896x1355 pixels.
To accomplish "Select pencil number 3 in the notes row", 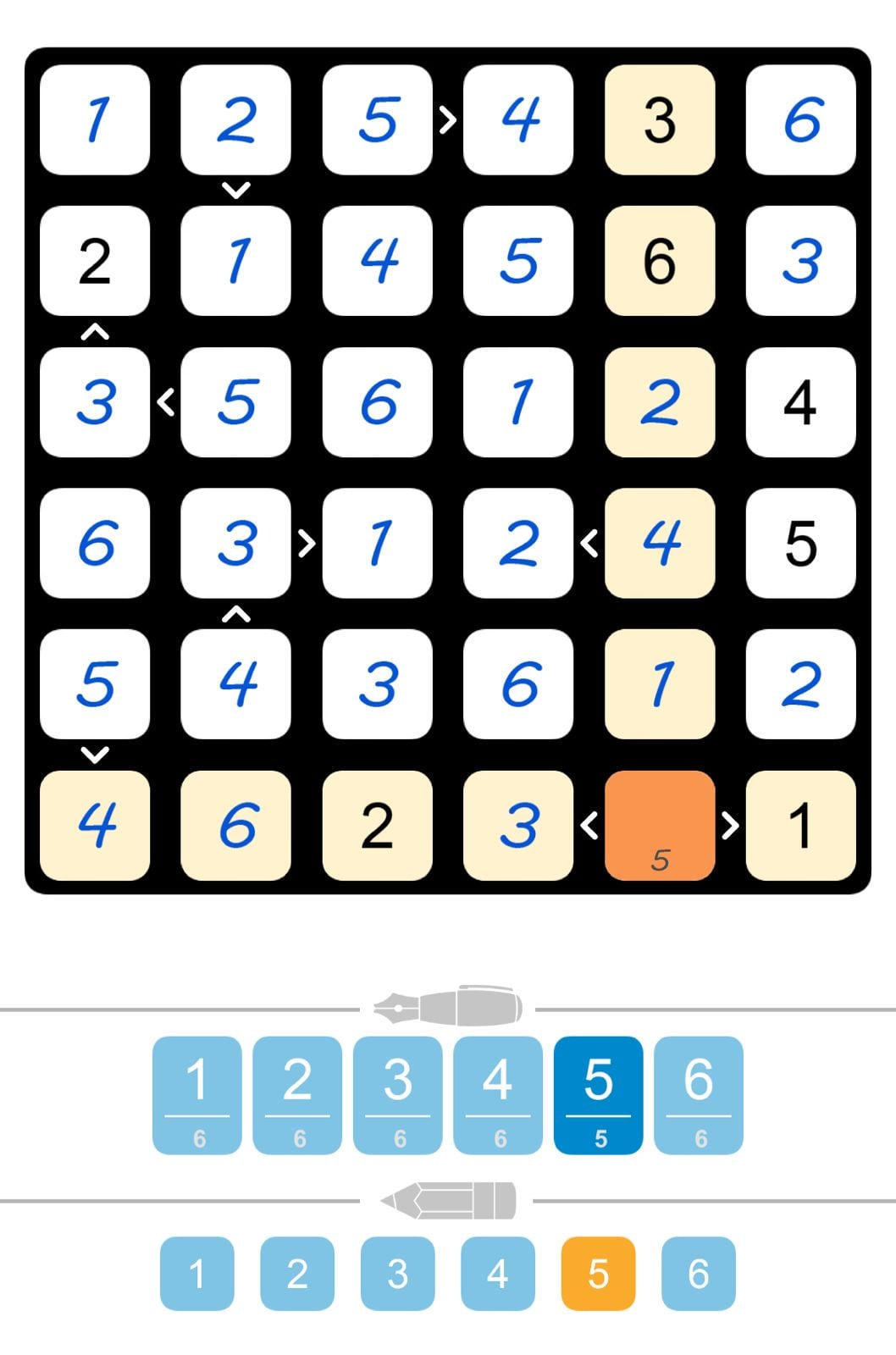I will tap(397, 1272).
